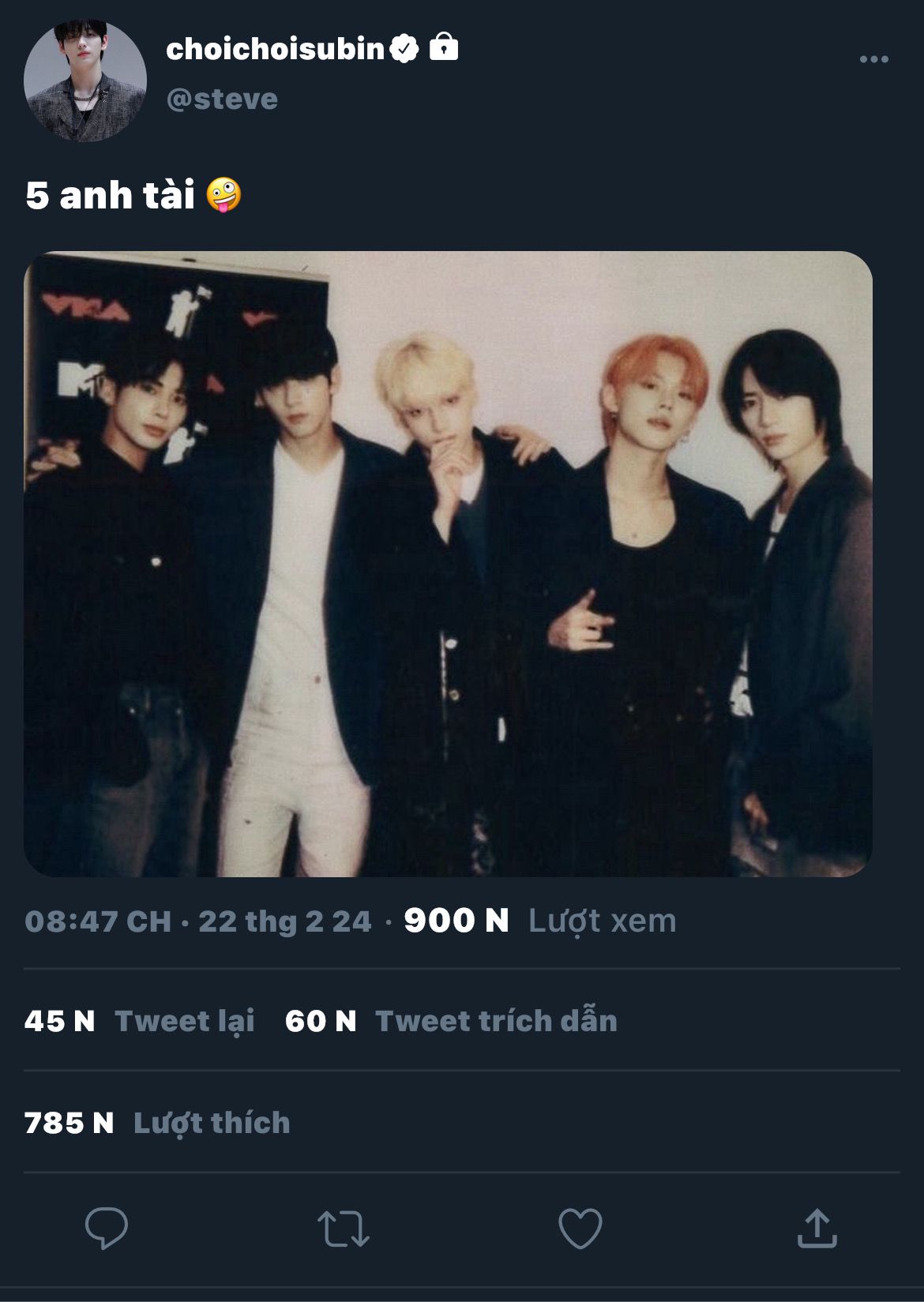This screenshot has height=1302, width=924.
Task: View the attached group photo full screen
Action: point(448,564)
